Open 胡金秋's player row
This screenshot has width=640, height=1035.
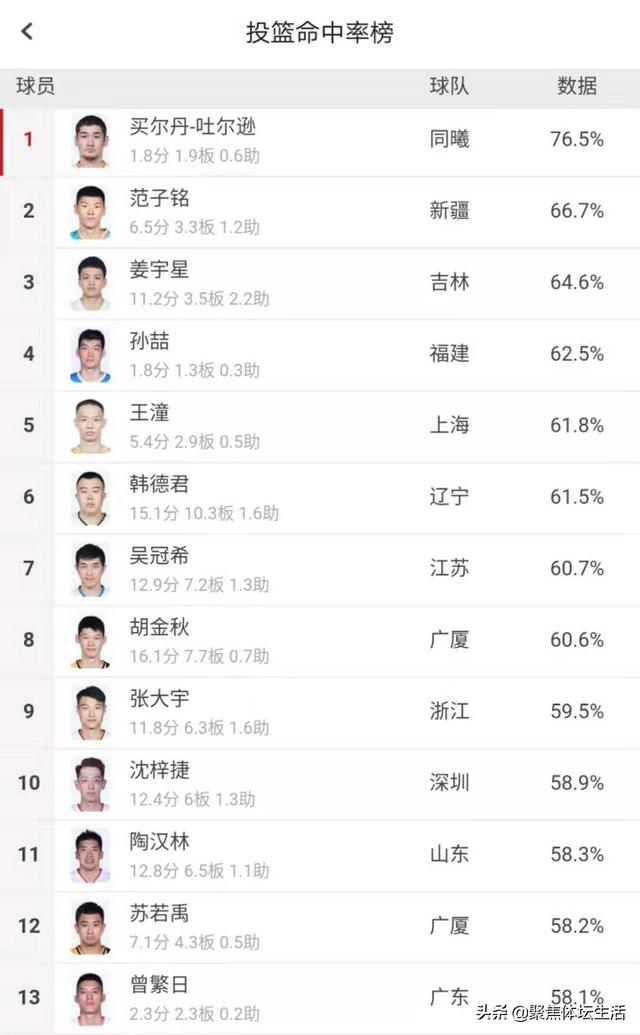click(x=320, y=640)
